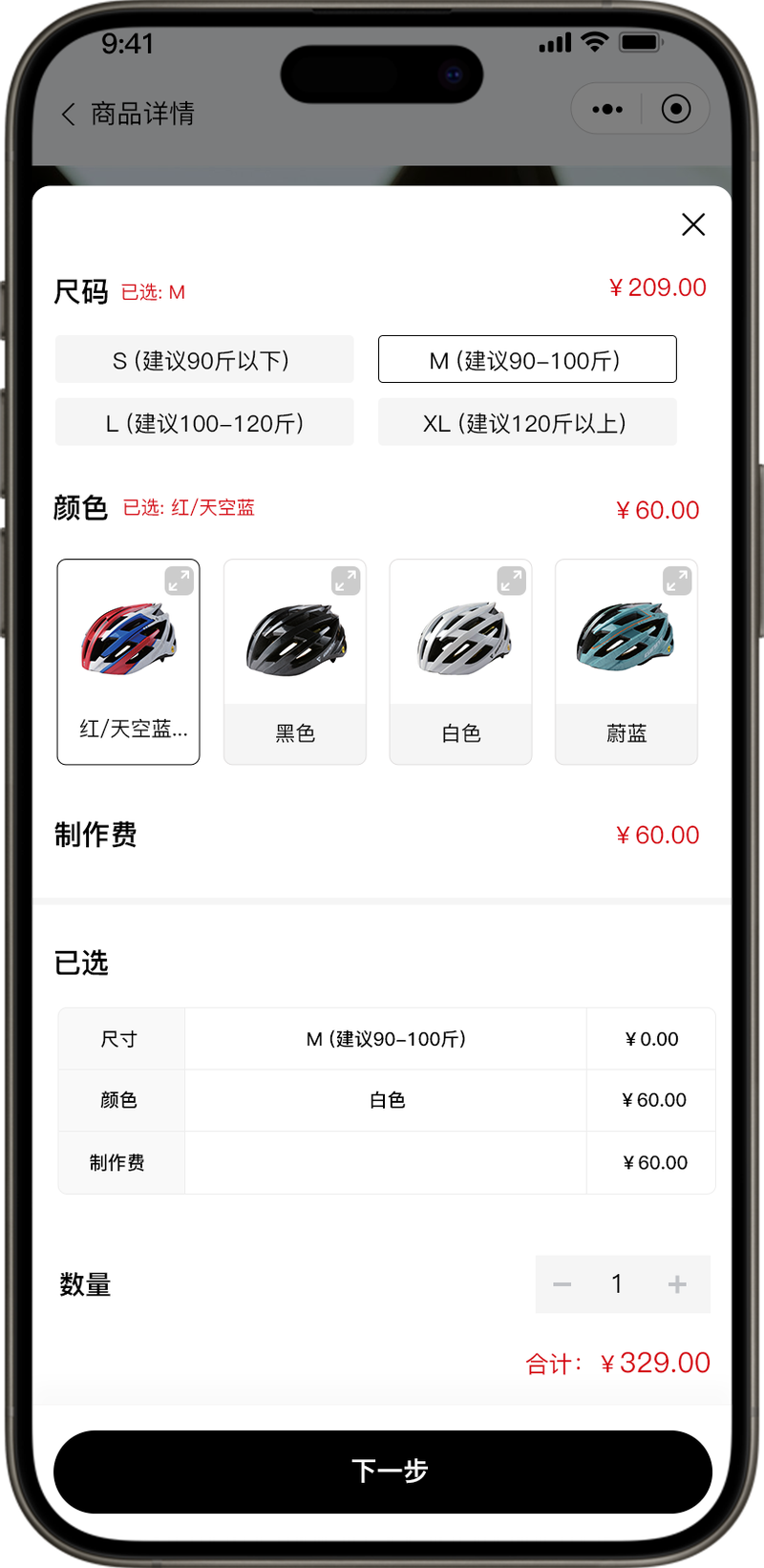Decrease quantity with the minus button
Image resolution: width=764 pixels, height=1568 pixels.
pyautogui.click(x=562, y=1284)
